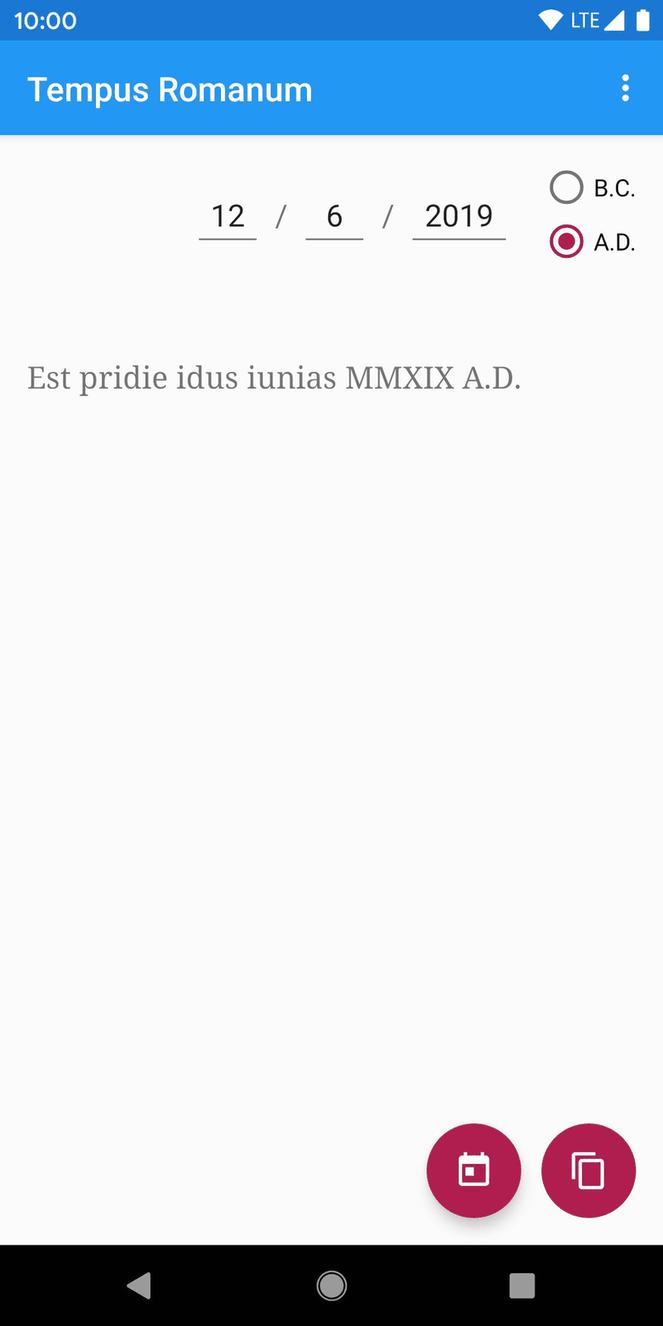The height and width of the screenshot is (1326, 663).
Task: Select the B.C. era option
Action: (567, 188)
